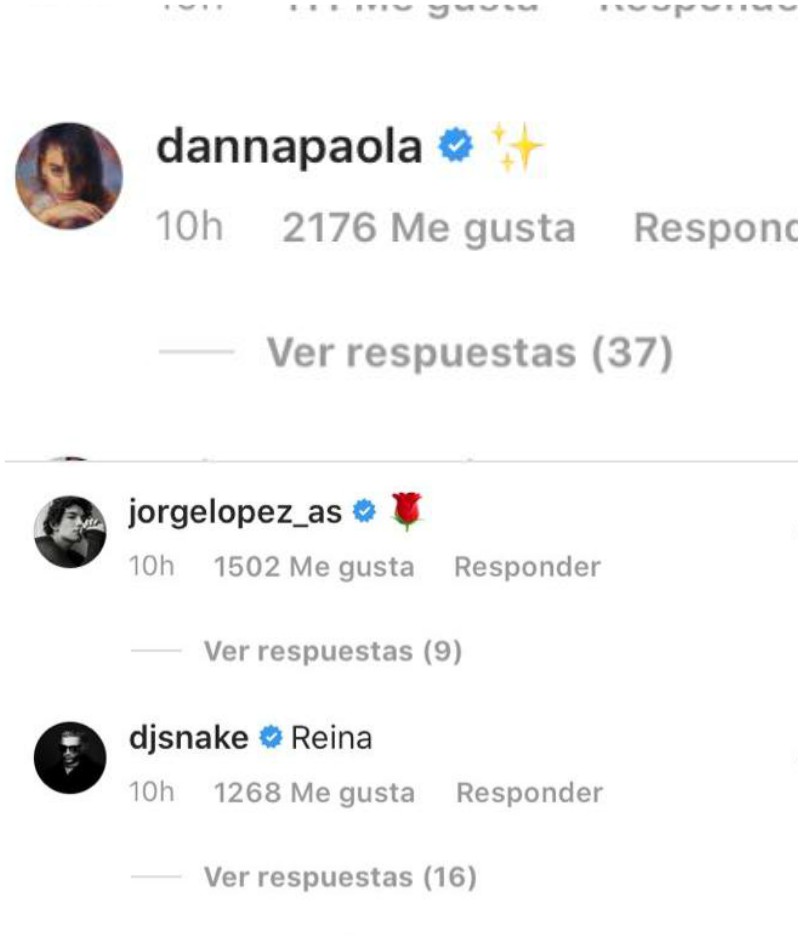Expand the 16 replies under djsnake
Screen dimensions: 803x940
[340, 878]
